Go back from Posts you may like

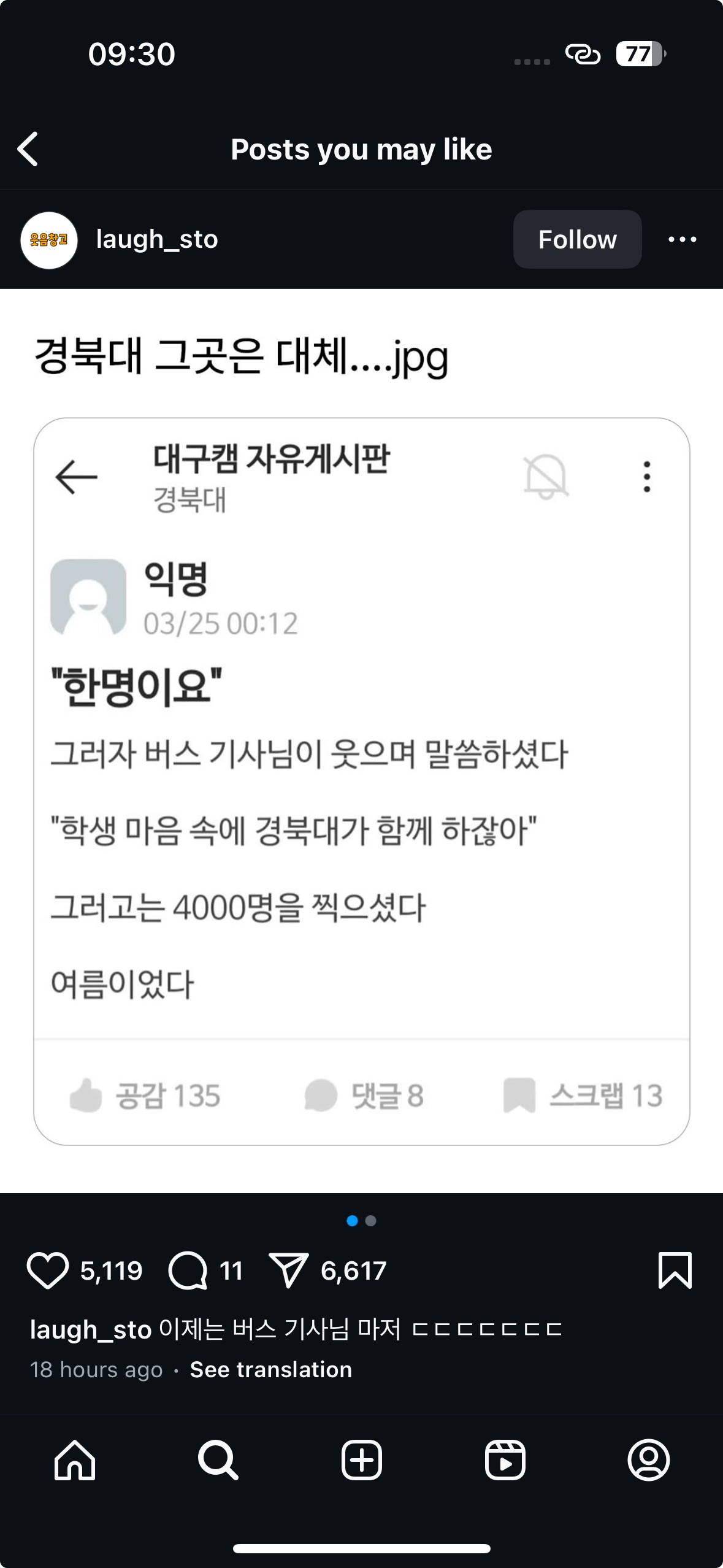pyautogui.click(x=28, y=149)
